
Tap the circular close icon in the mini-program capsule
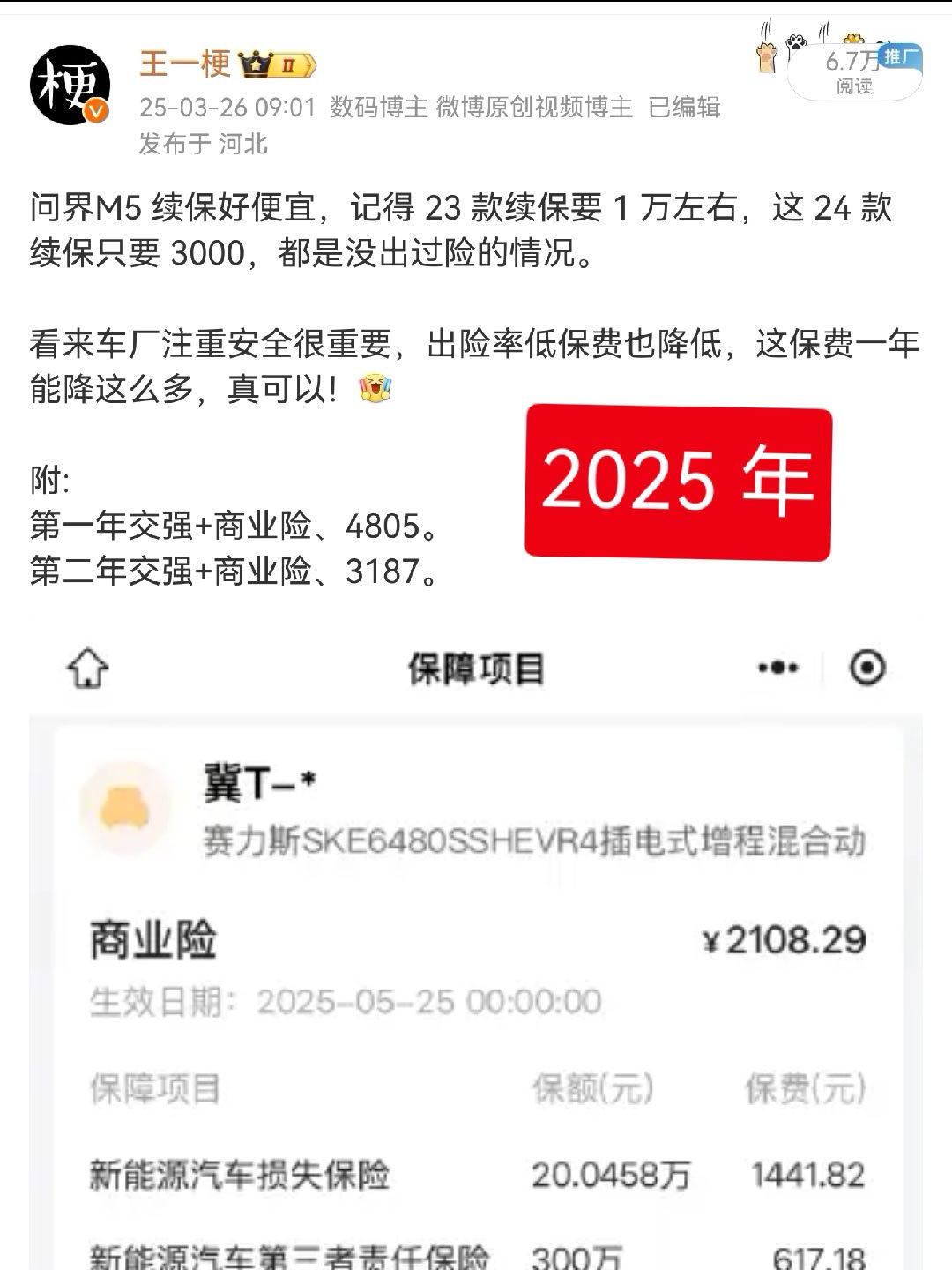[869, 669]
